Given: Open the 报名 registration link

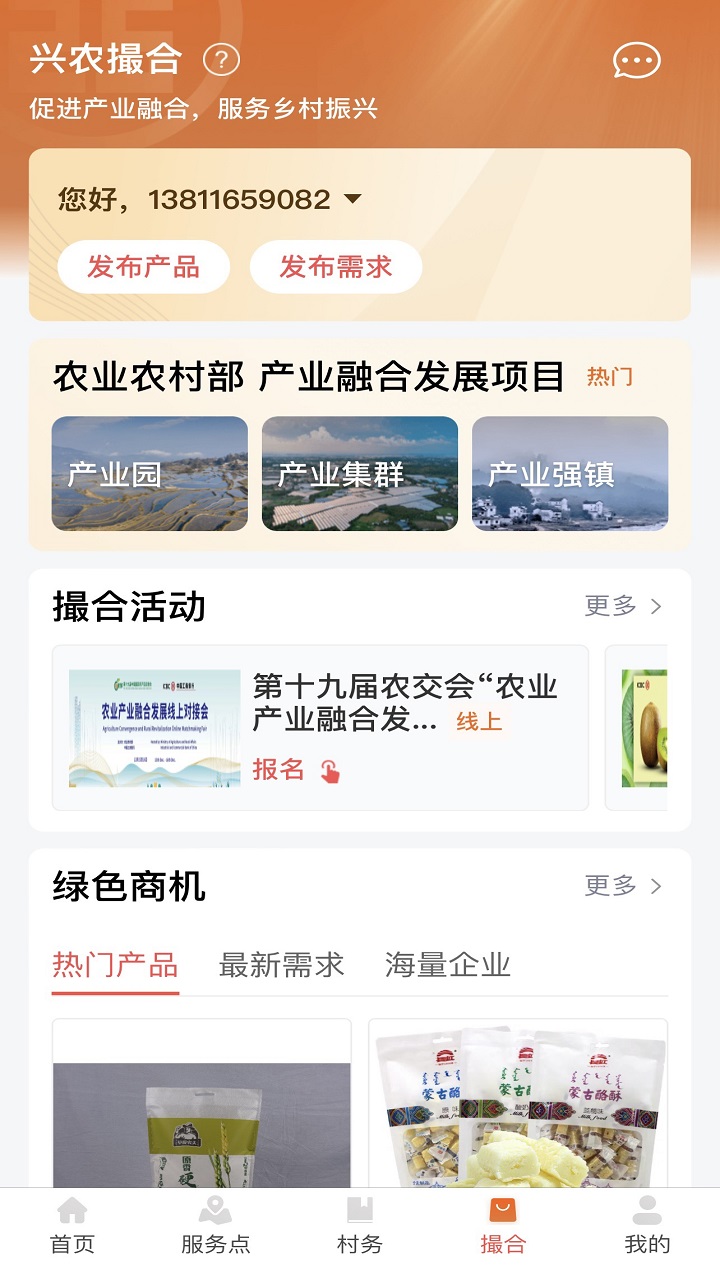Looking at the screenshot, I should (x=278, y=770).
